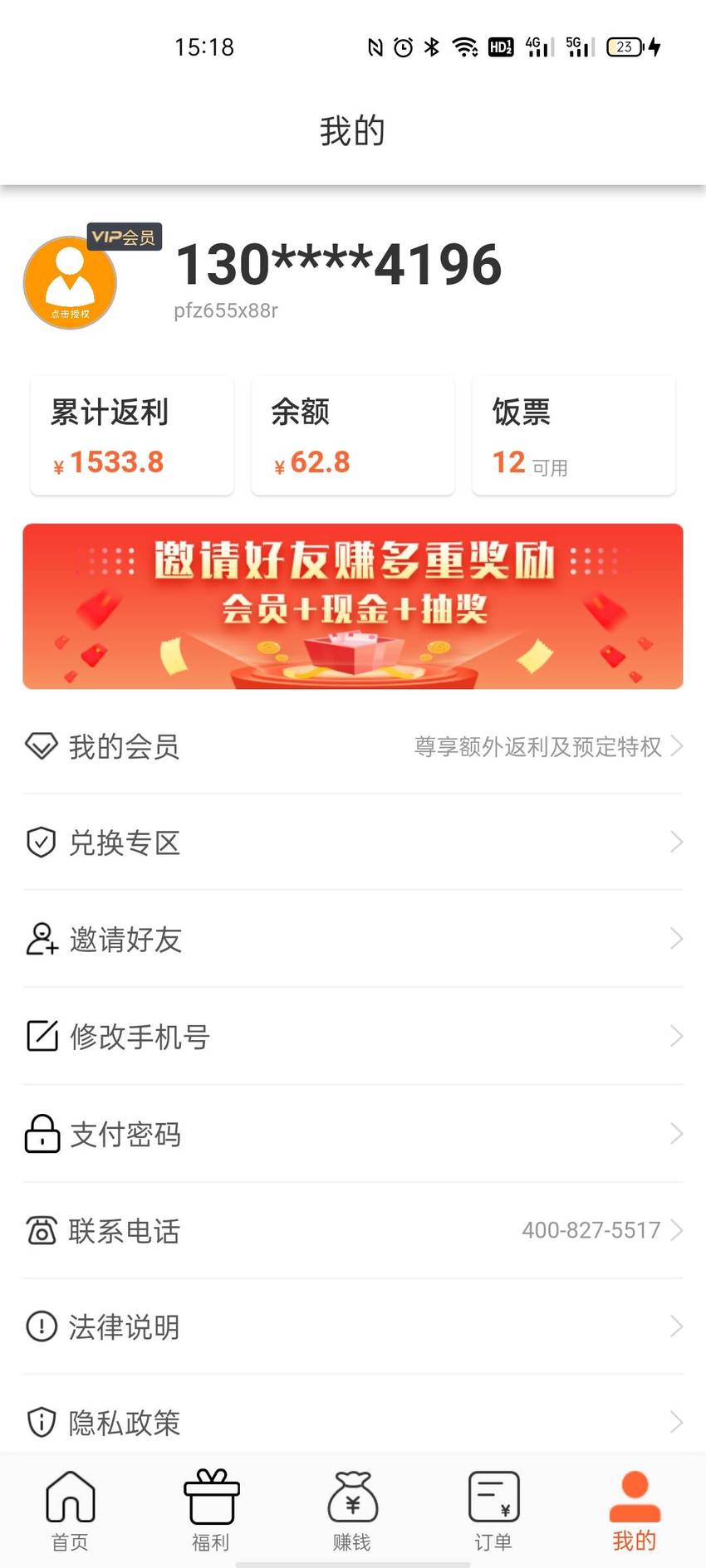Open the 余额 balance card
Screen dimensions: 706x1568
[353, 436]
